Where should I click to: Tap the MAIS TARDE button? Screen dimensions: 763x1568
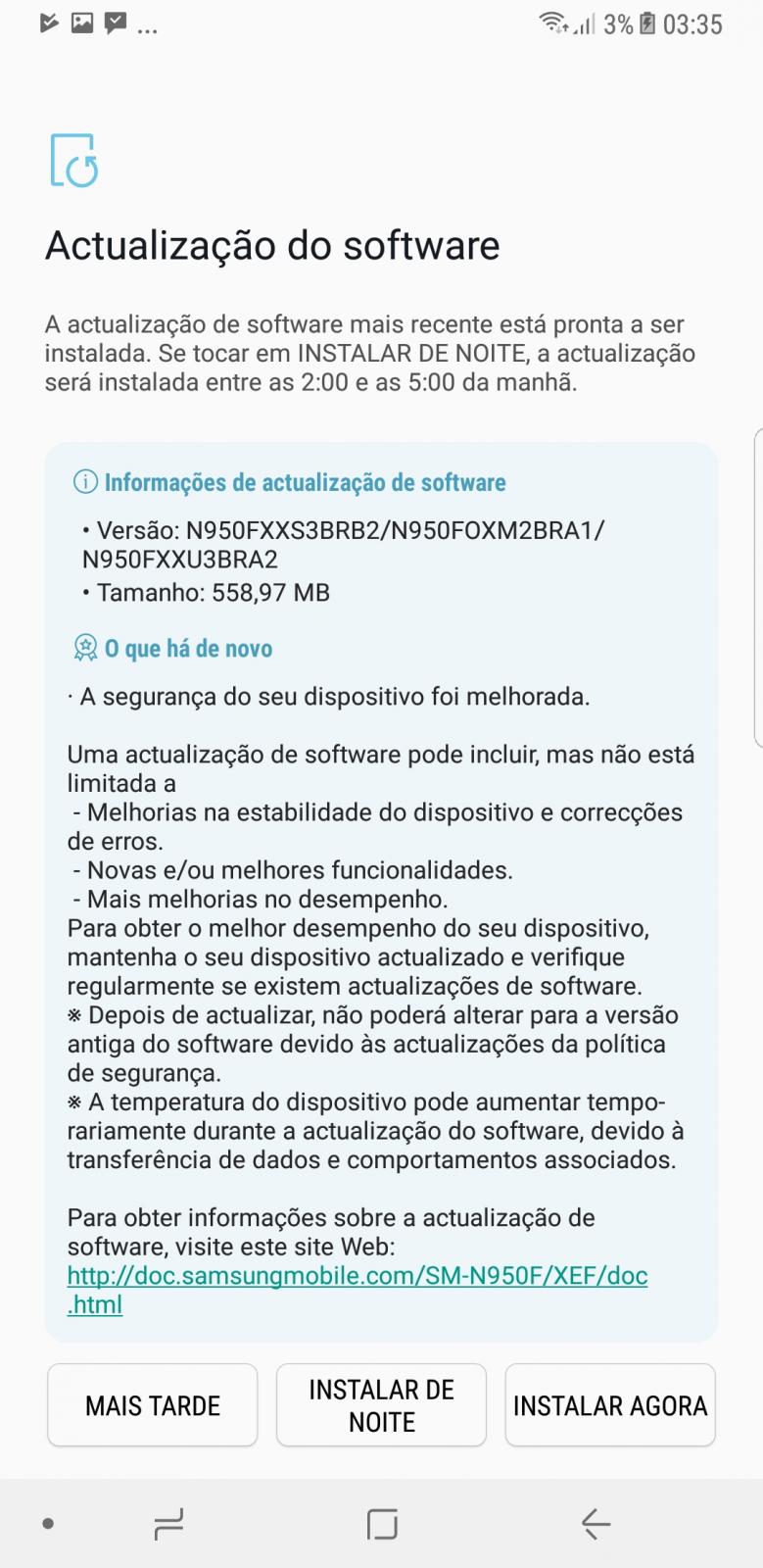pyautogui.click(x=153, y=1405)
